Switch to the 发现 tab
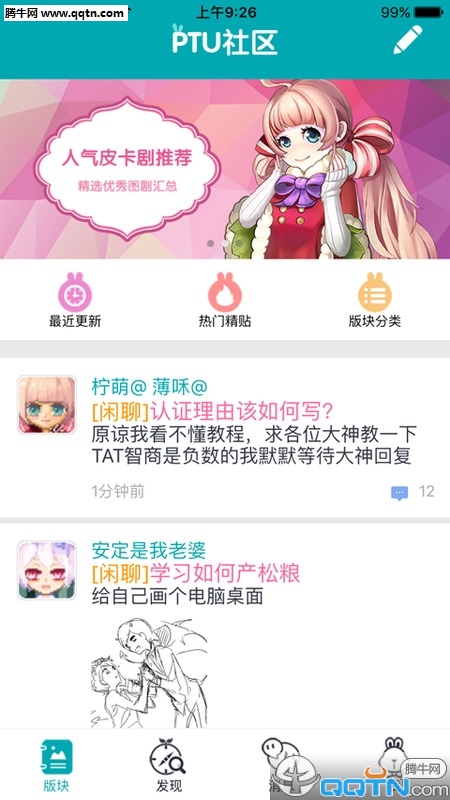This screenshot has width=450, height=800. pyautogui.click(x=168, y=765)
